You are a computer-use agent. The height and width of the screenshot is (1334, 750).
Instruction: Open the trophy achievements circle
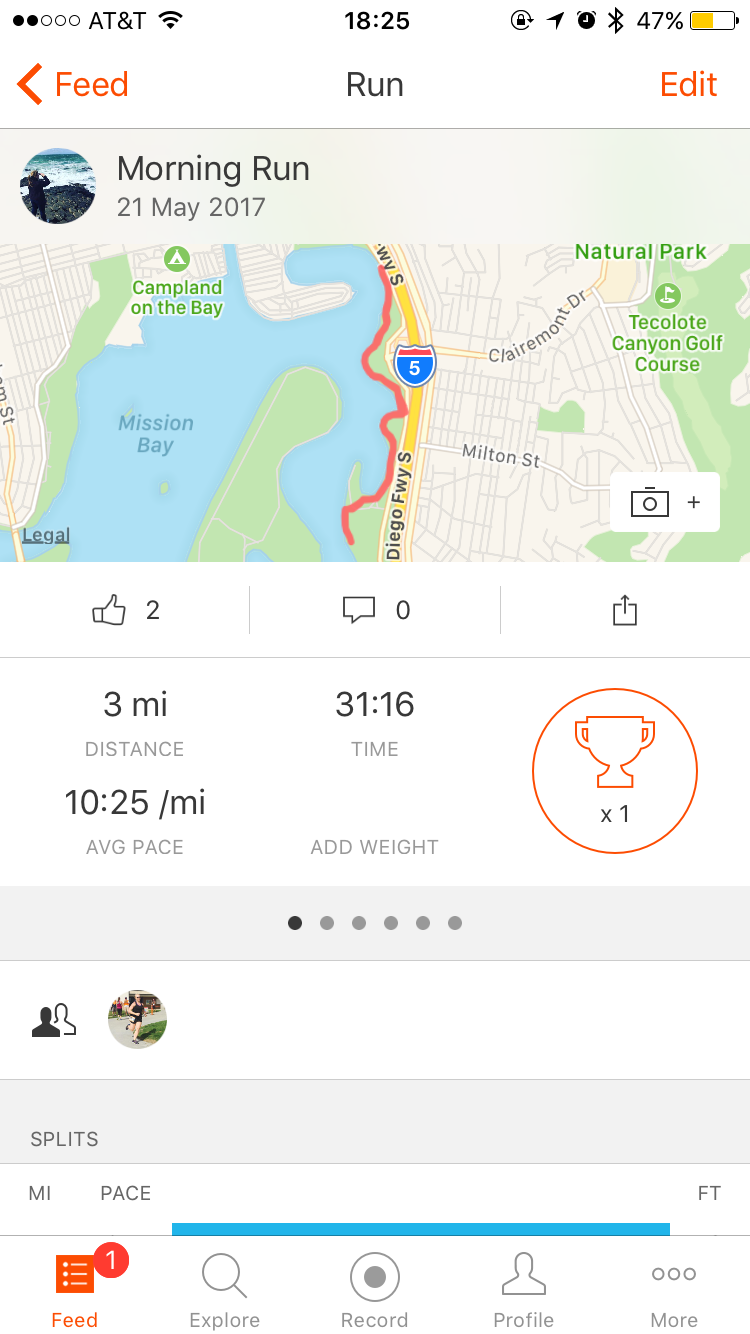pyautogui.click(x=614, y=771)
